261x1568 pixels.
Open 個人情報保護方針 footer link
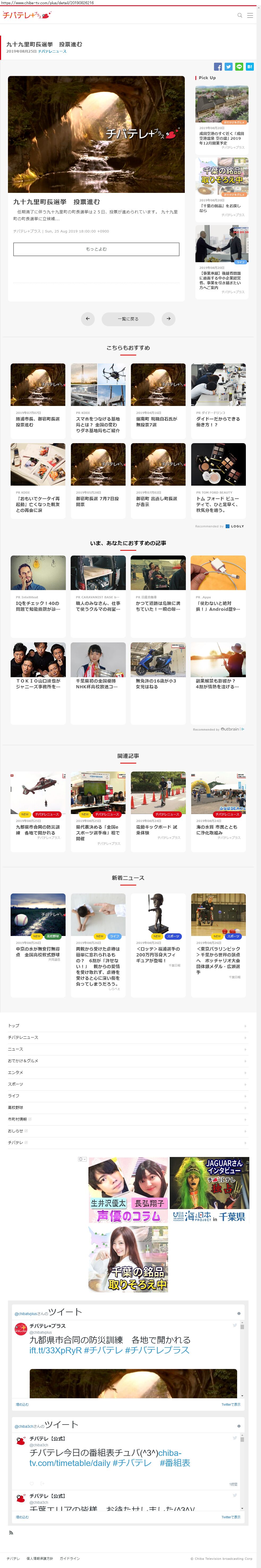click(40, 1559)
